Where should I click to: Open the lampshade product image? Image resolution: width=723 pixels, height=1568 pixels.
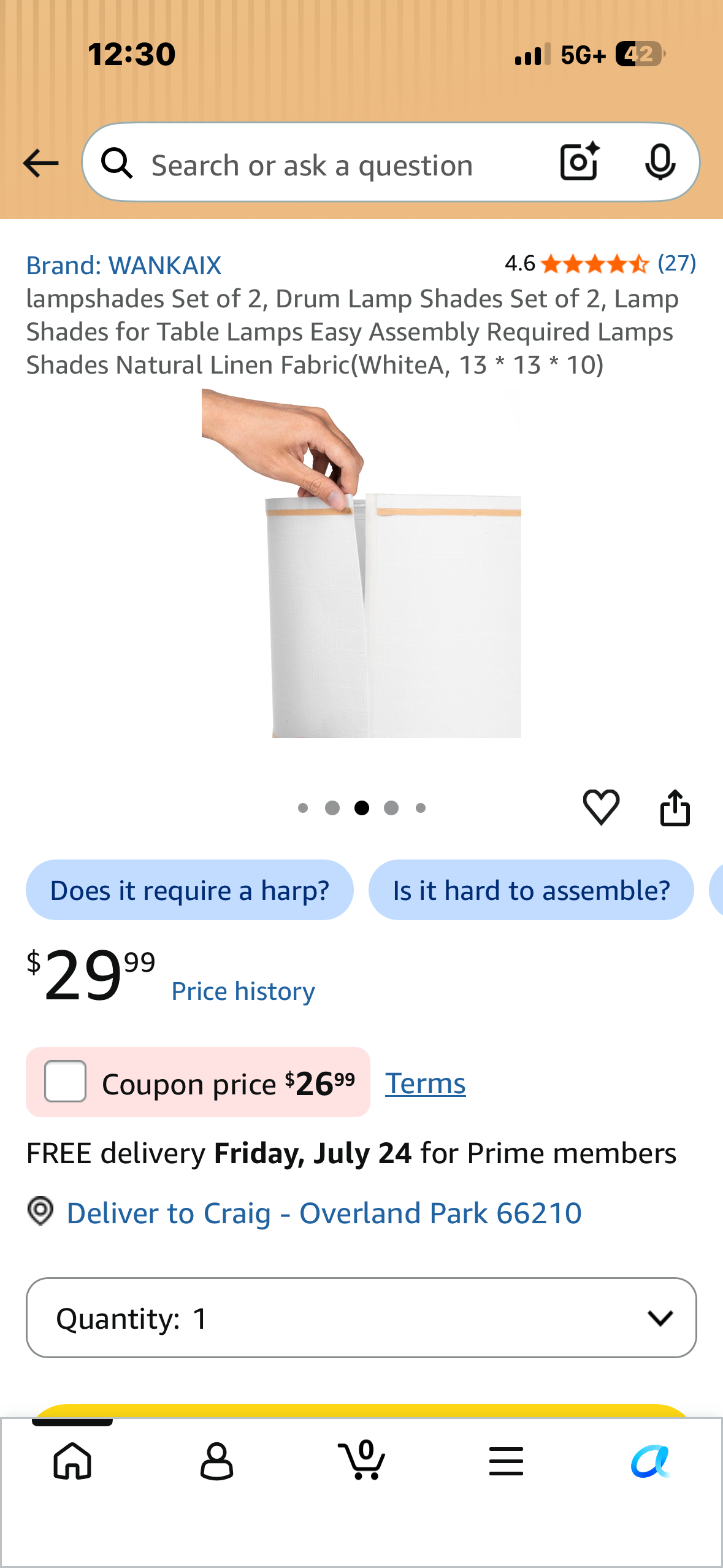click(x=361, y=563)
